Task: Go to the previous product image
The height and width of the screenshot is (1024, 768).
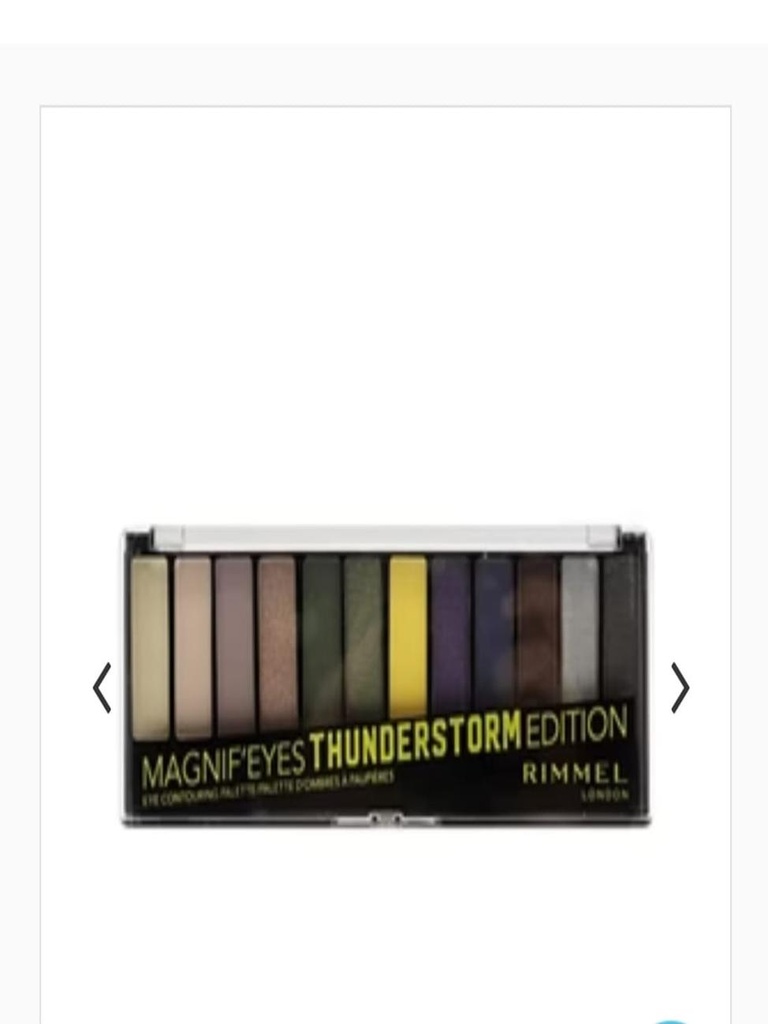Action: (x=101, y=688)
